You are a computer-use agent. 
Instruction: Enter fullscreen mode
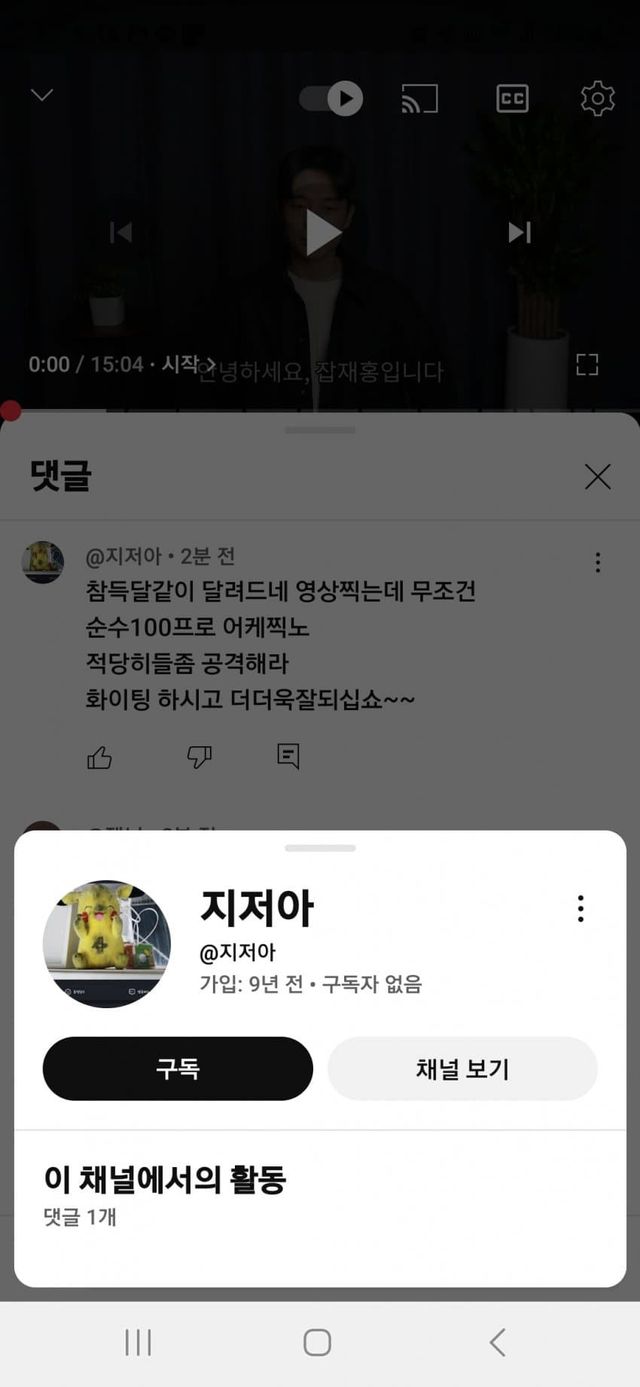click(587, 364)
